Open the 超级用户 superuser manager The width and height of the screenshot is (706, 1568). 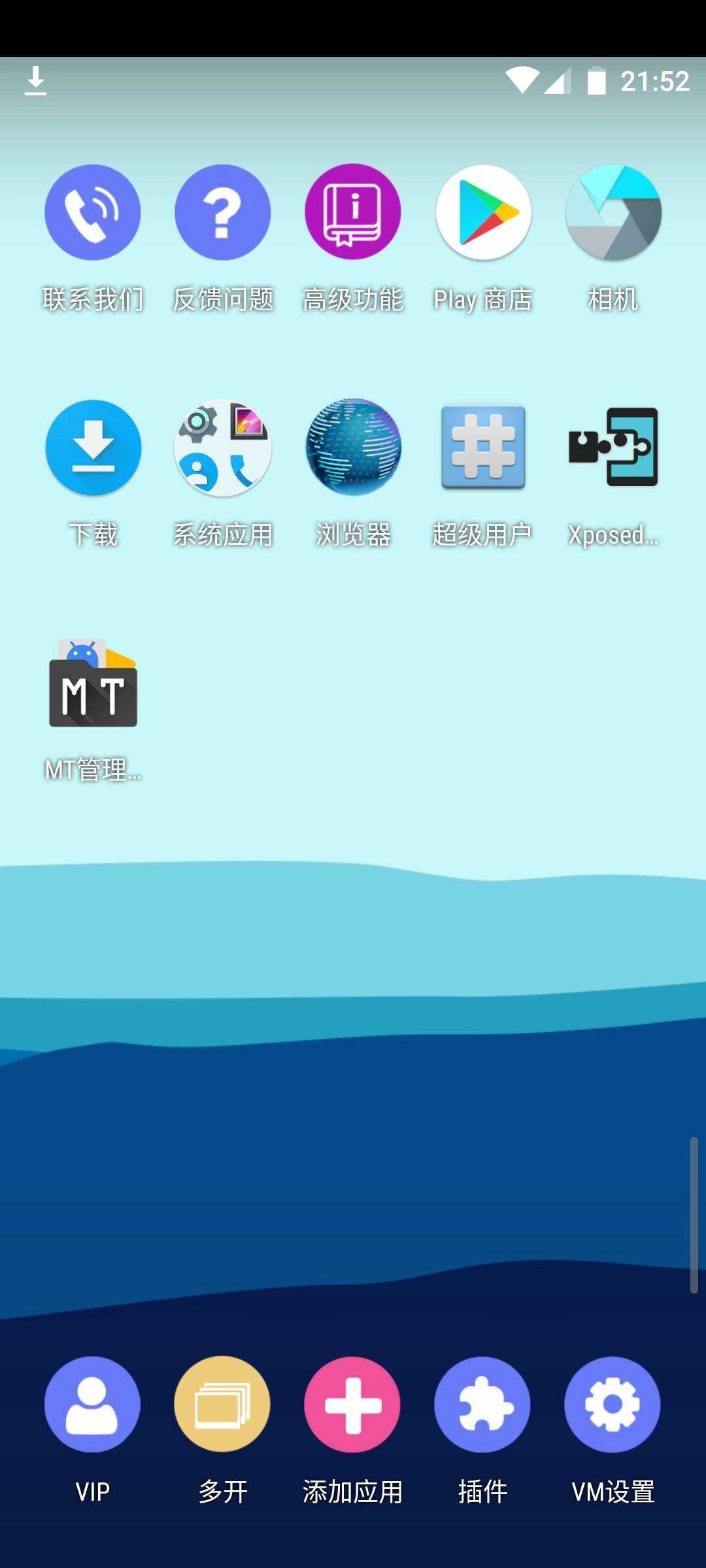click(x=483, y=448)
